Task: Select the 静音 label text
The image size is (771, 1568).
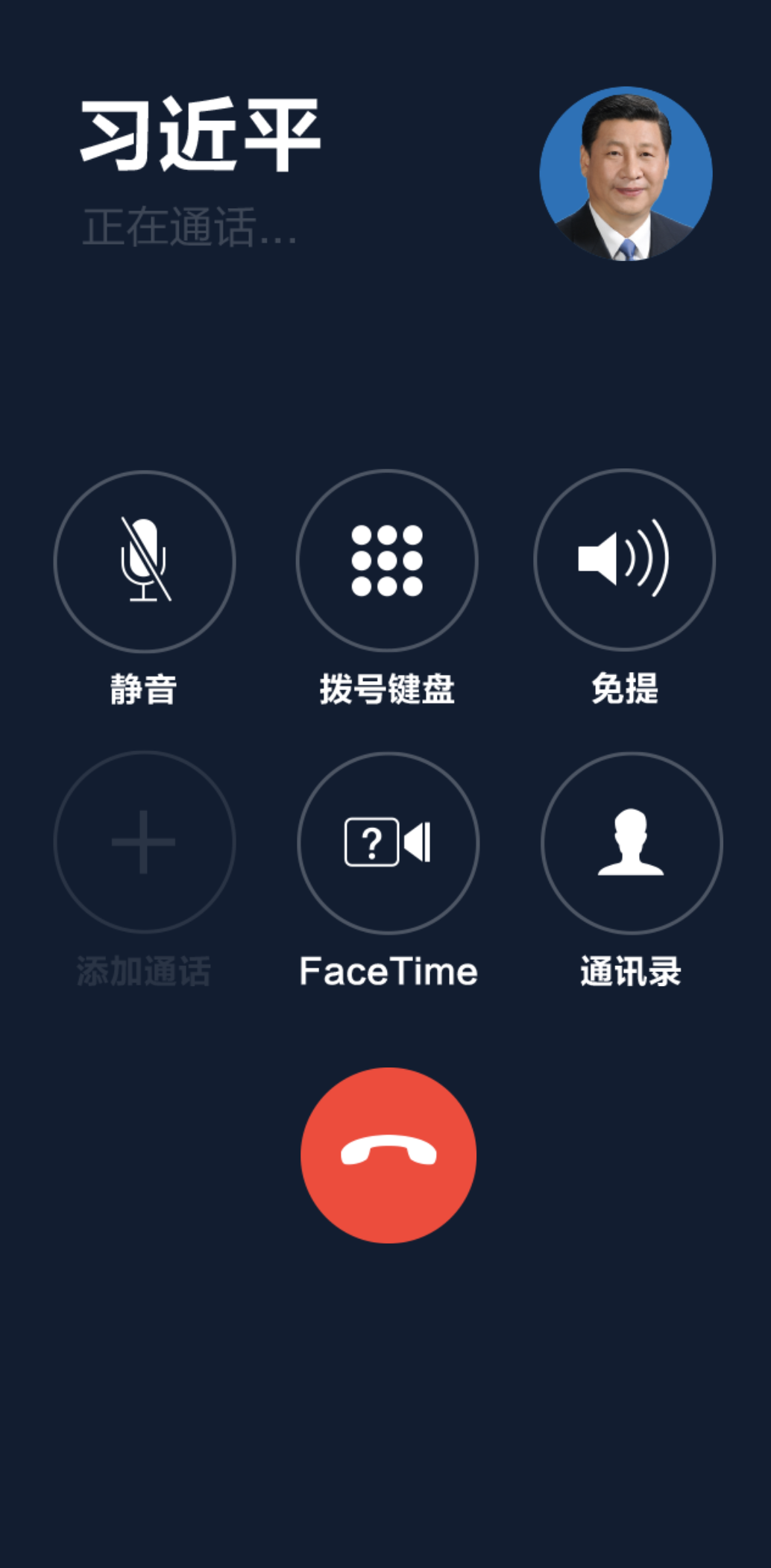Action: pyautogui.click(x=144, y=690)
